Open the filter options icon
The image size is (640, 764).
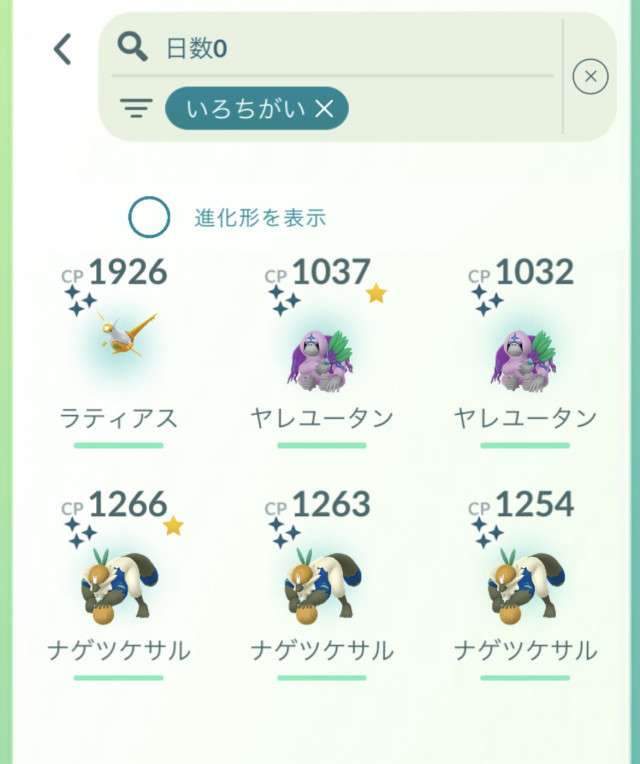(x=135, y=108)
